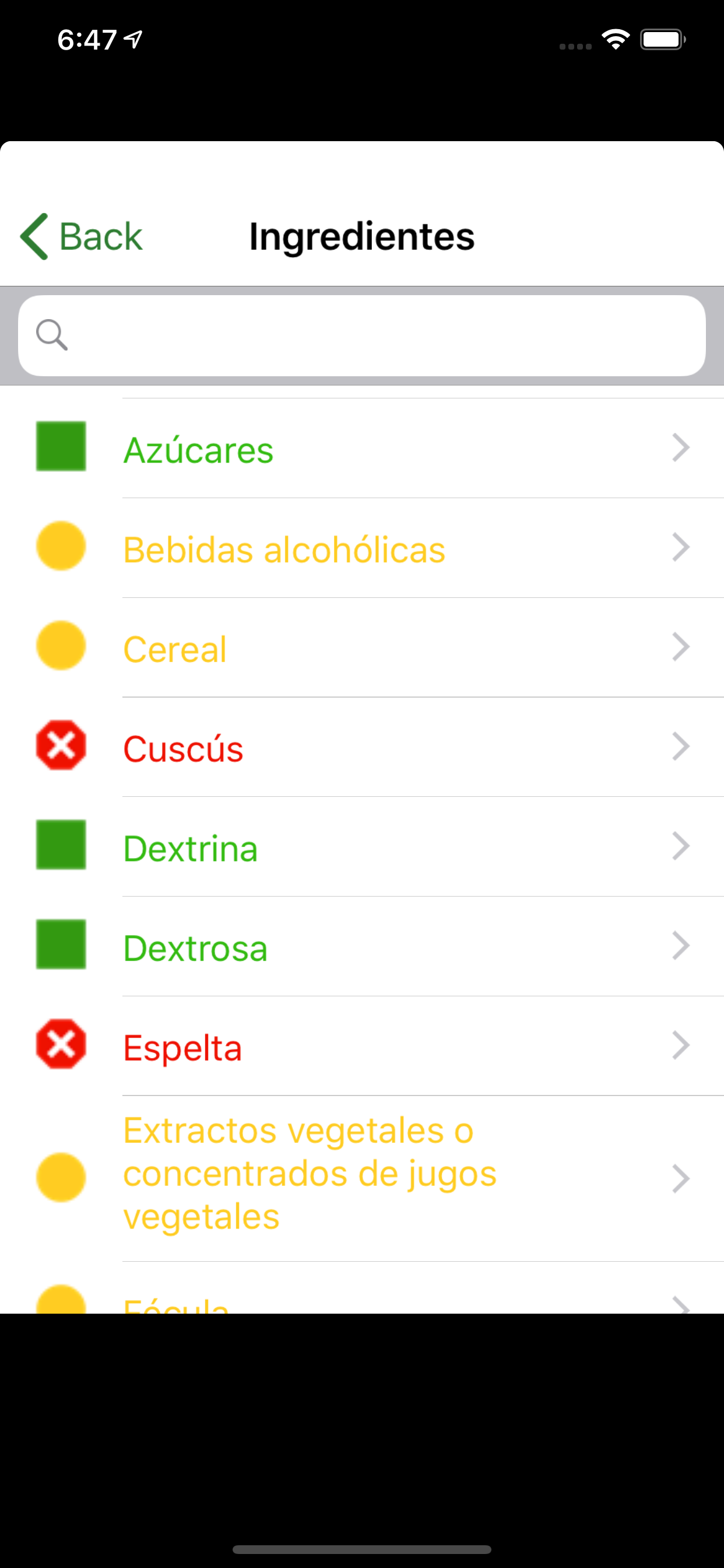Open Extractos vegetales o concentrados row
The image size is (724, 1568).
362,1178
